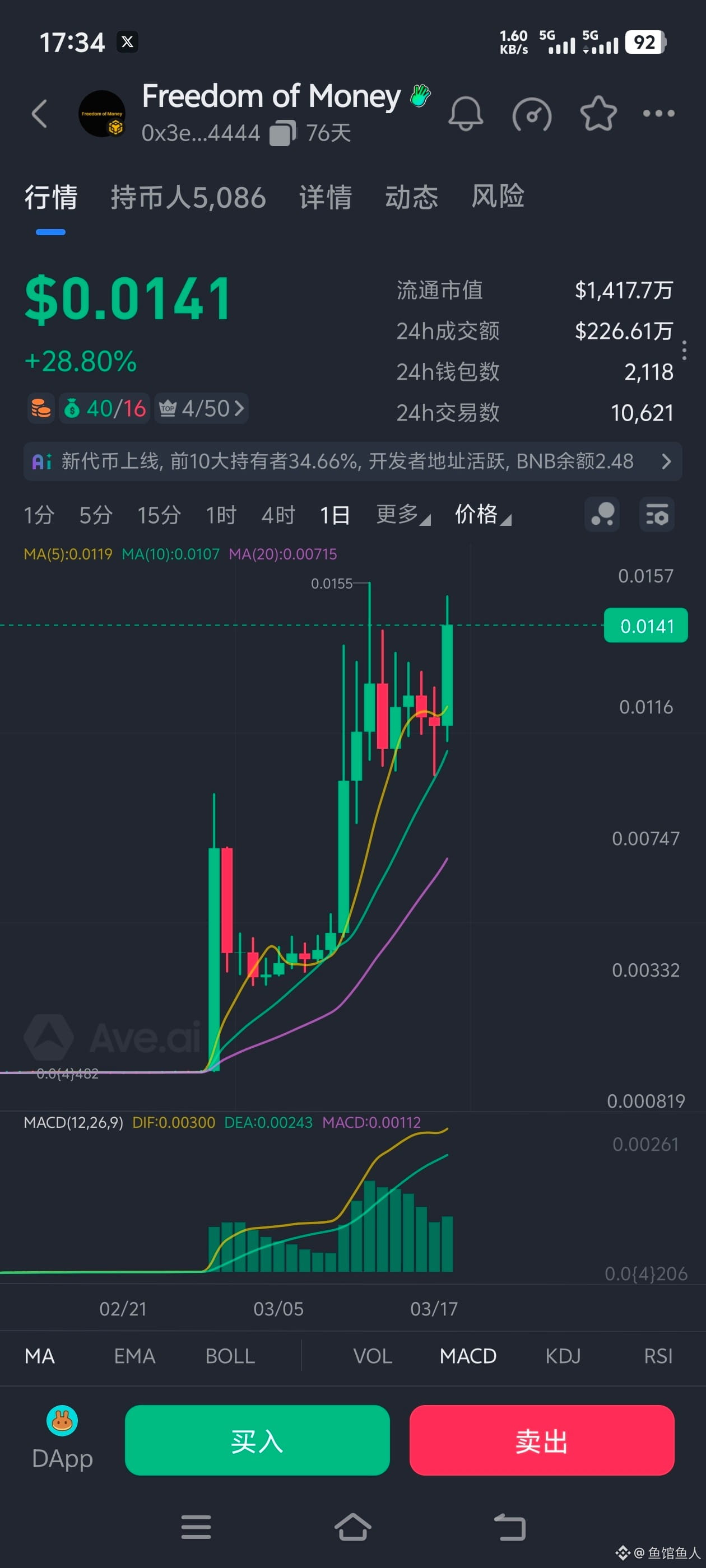
Task: Tap the green 买入 buy button
Action: pyautogui.click(x=257, y=1440)
